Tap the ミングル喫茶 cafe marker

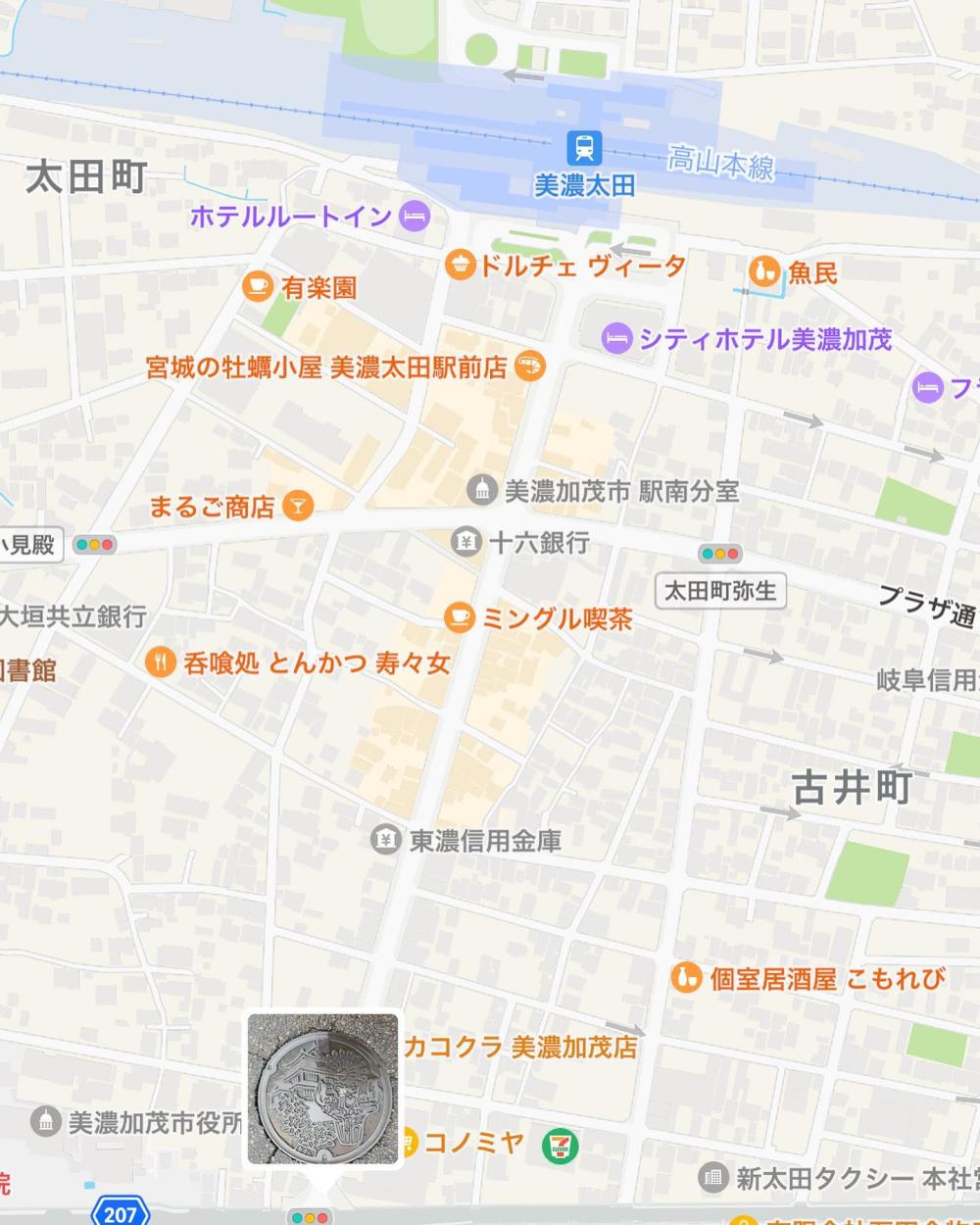(x=459, y=617)
